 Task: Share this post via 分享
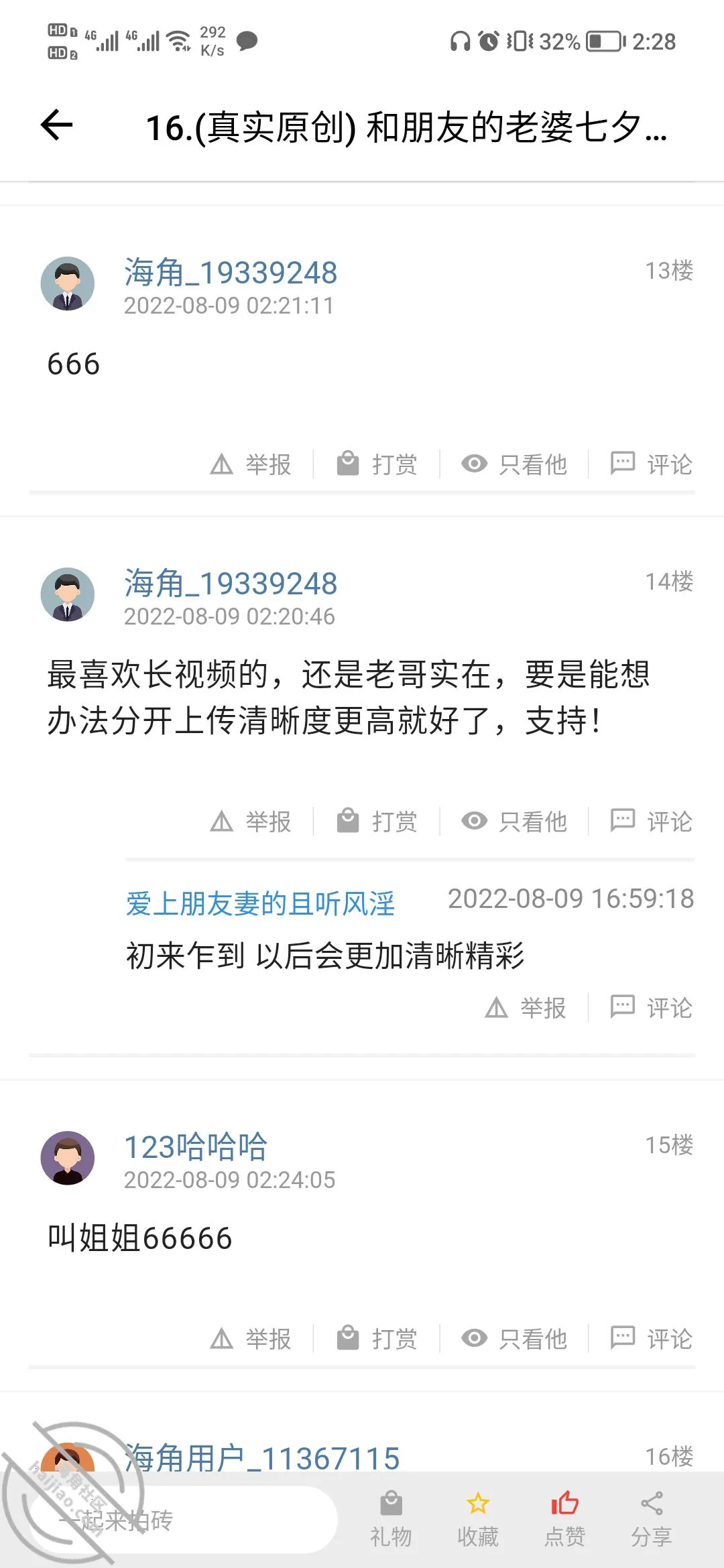coord(651,1520)
